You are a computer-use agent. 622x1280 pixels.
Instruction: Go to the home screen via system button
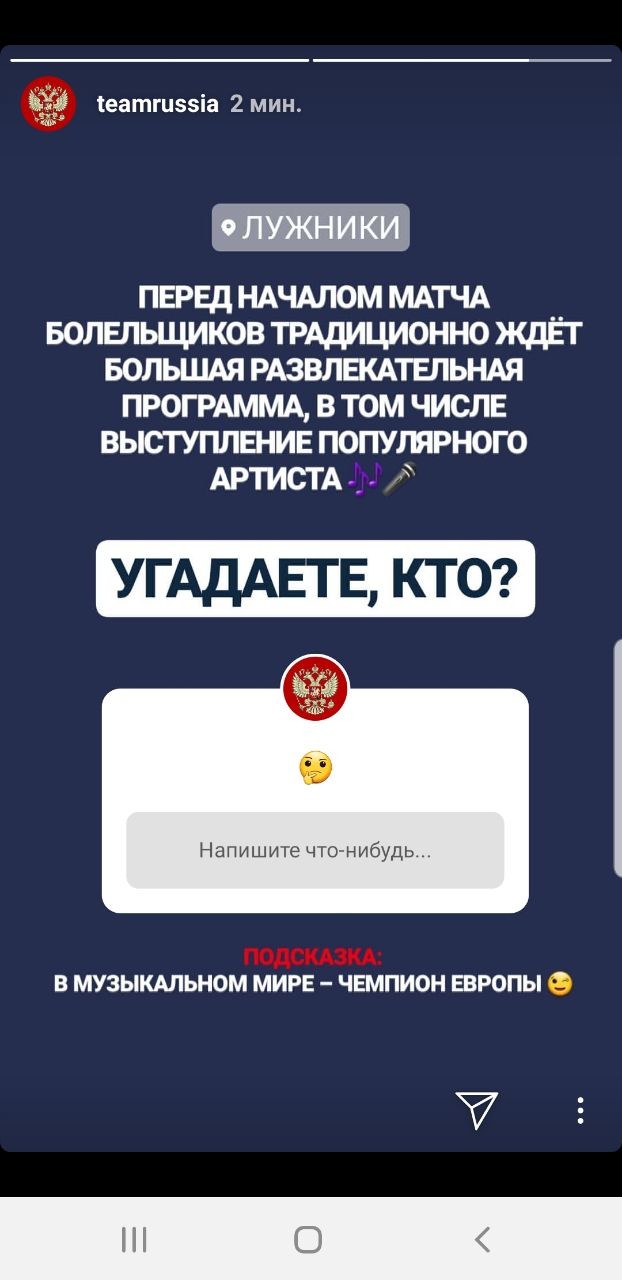(x=308, y=1240)
